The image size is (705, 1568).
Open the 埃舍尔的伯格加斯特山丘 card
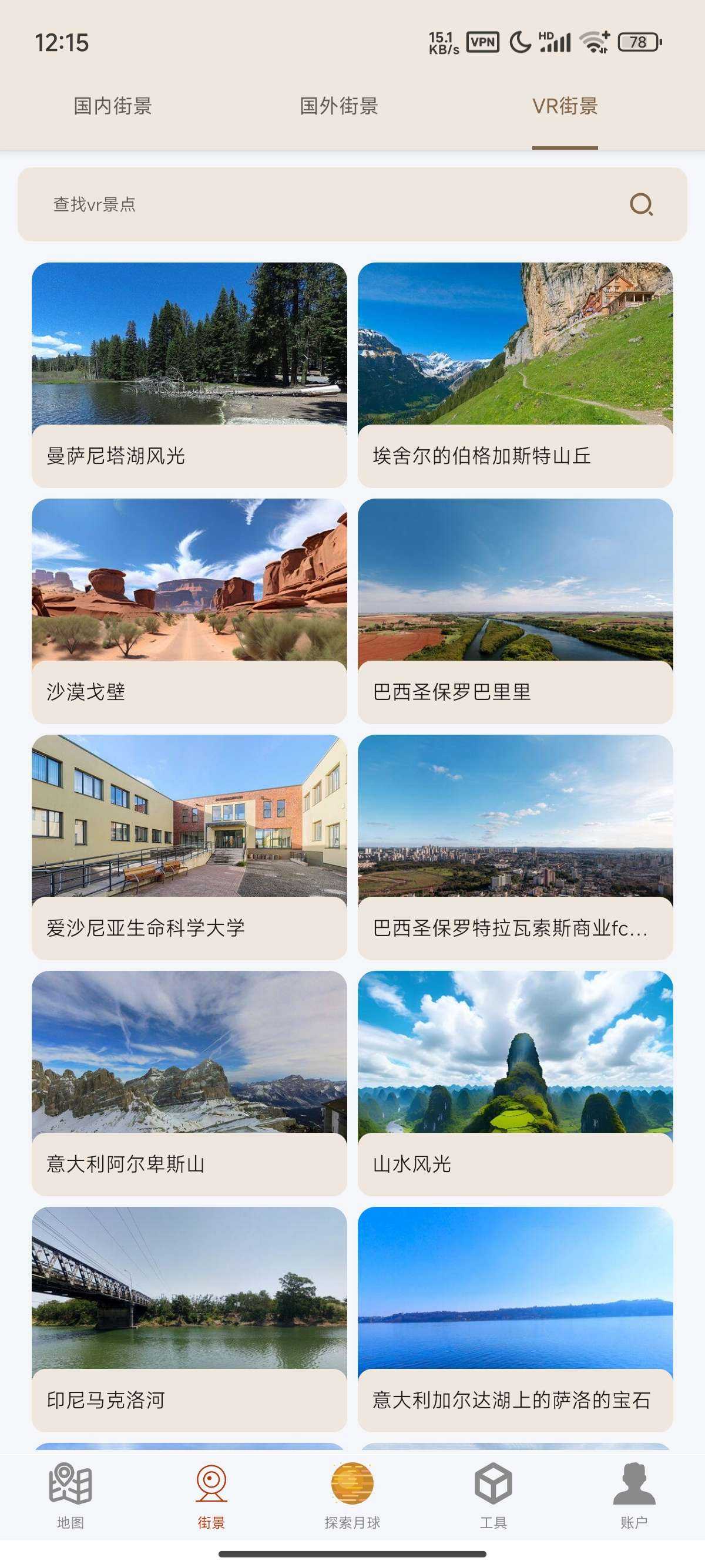click(516, 375)
